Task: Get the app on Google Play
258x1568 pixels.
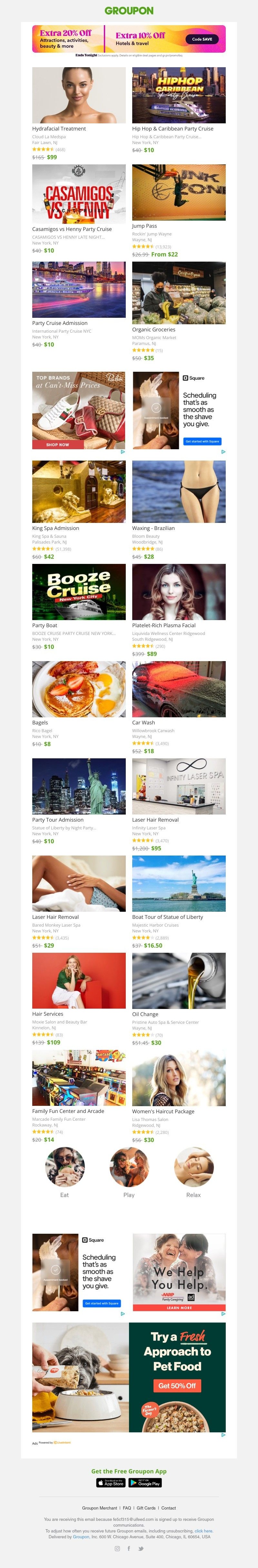Action: pos(145,1483)
